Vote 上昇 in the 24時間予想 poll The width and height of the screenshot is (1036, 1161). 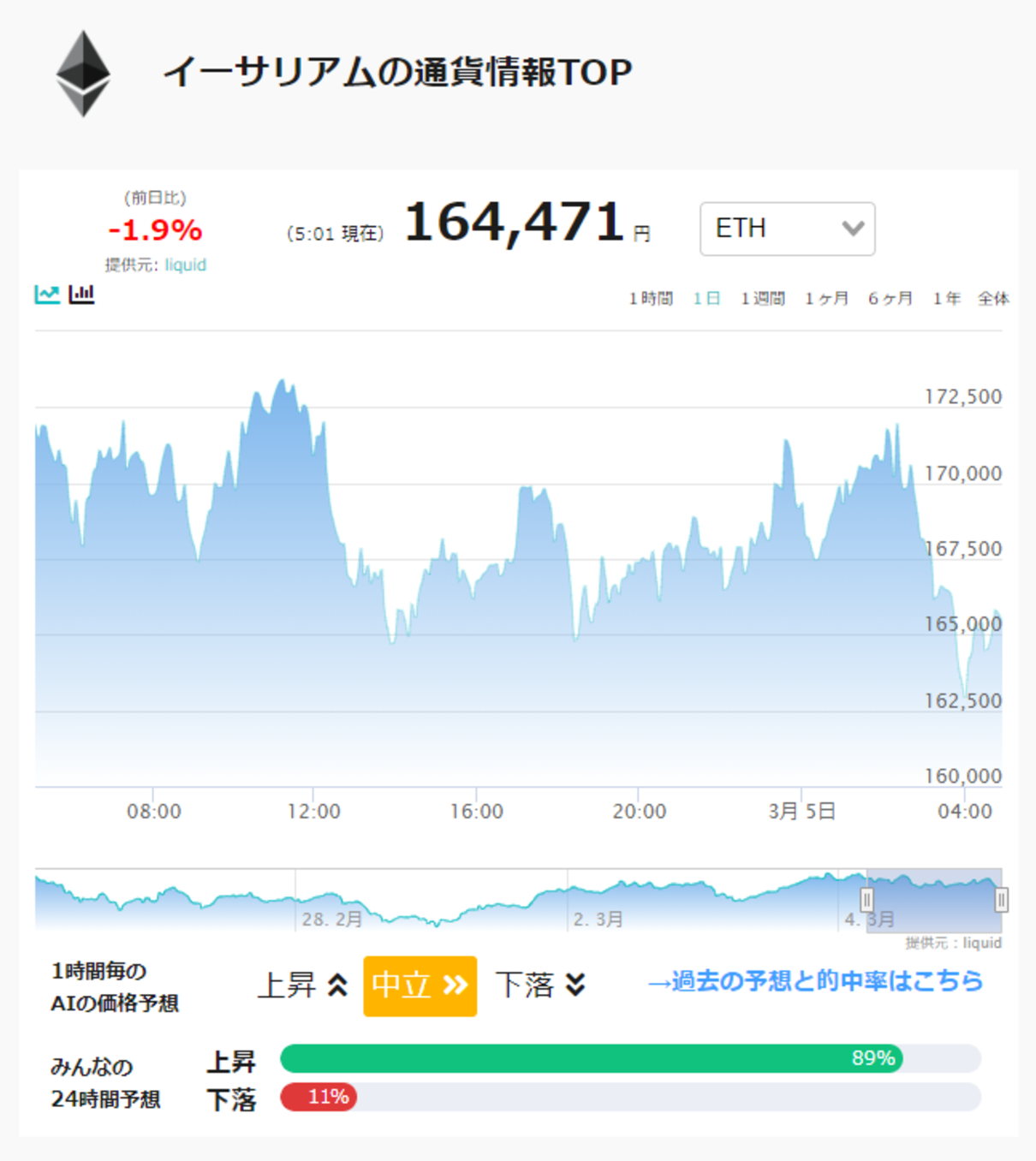pos(231,1062)
